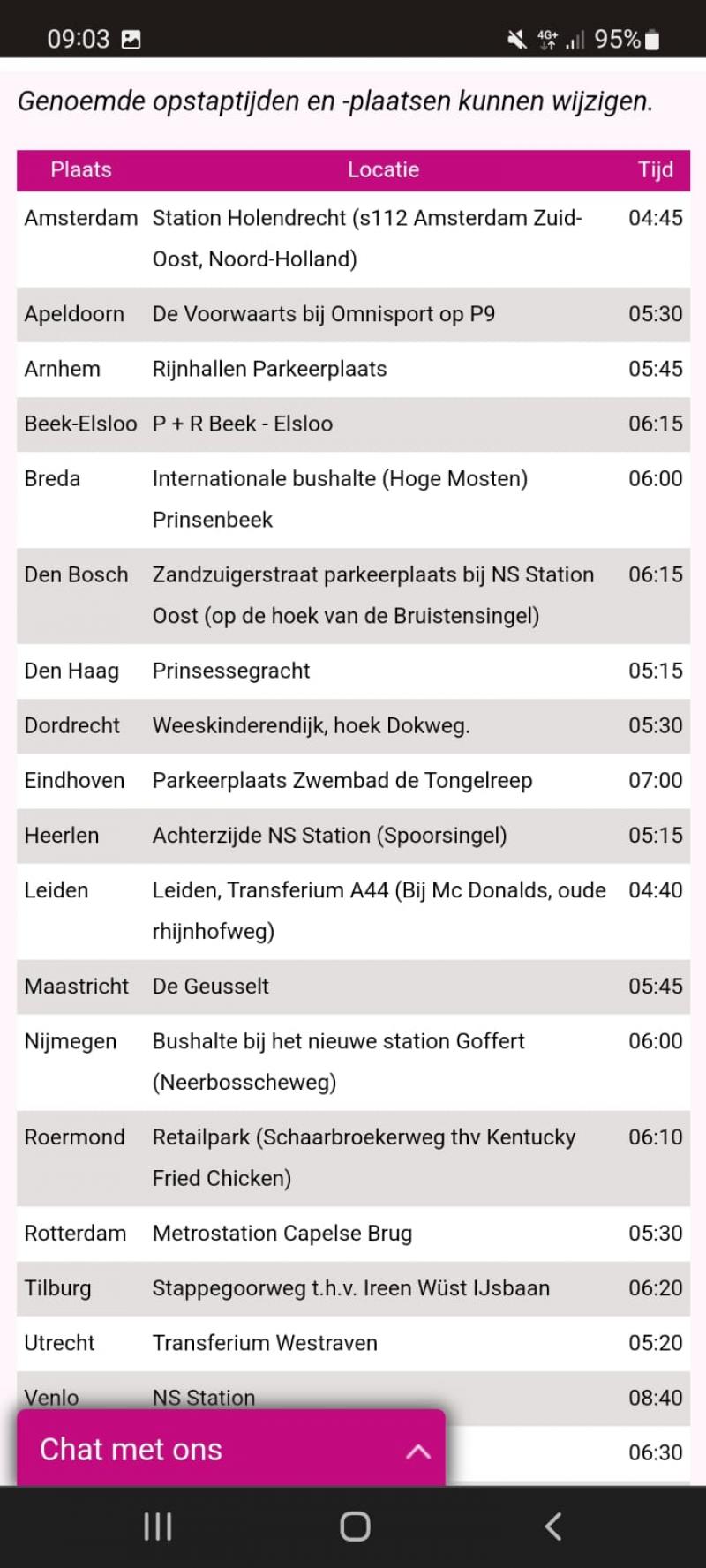Image resolution: width=706 pixels, height=1568 pixels.
Task: Open the home screen via home button
Action: [x=355, y=1526]
